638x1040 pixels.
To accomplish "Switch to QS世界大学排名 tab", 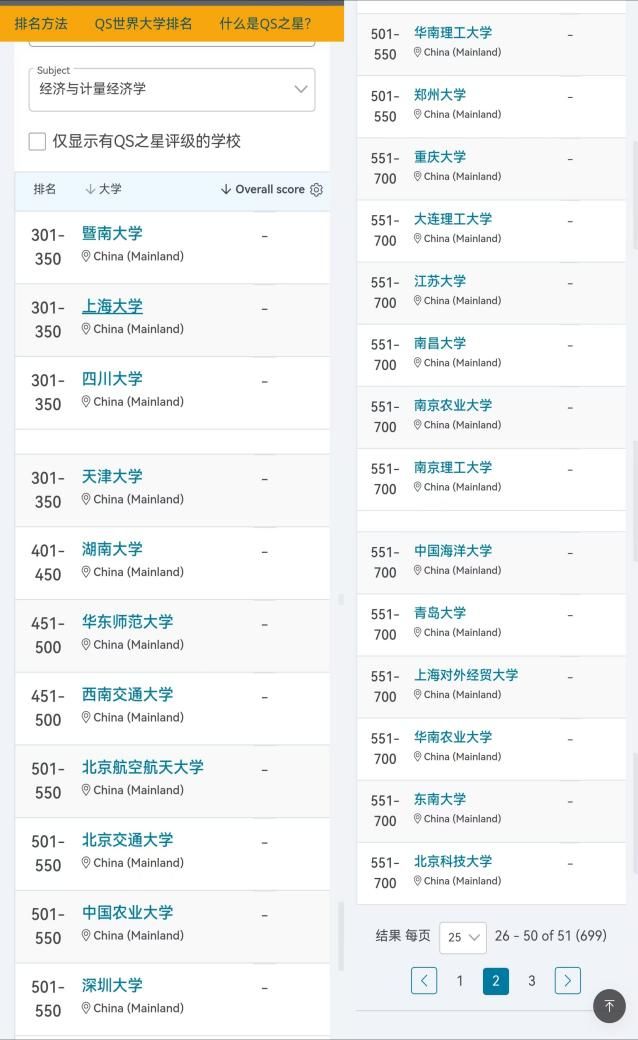I will click(143, 24).
